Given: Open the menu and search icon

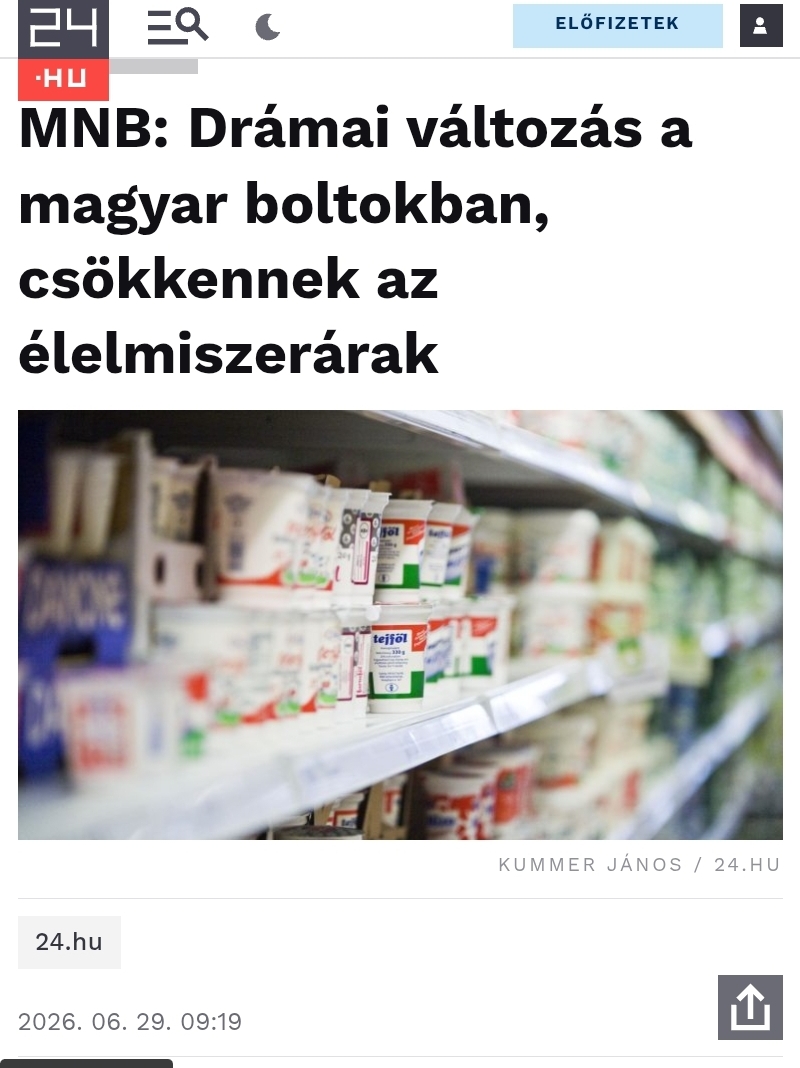Looking at the screenshot, I should tap(178, 27).
